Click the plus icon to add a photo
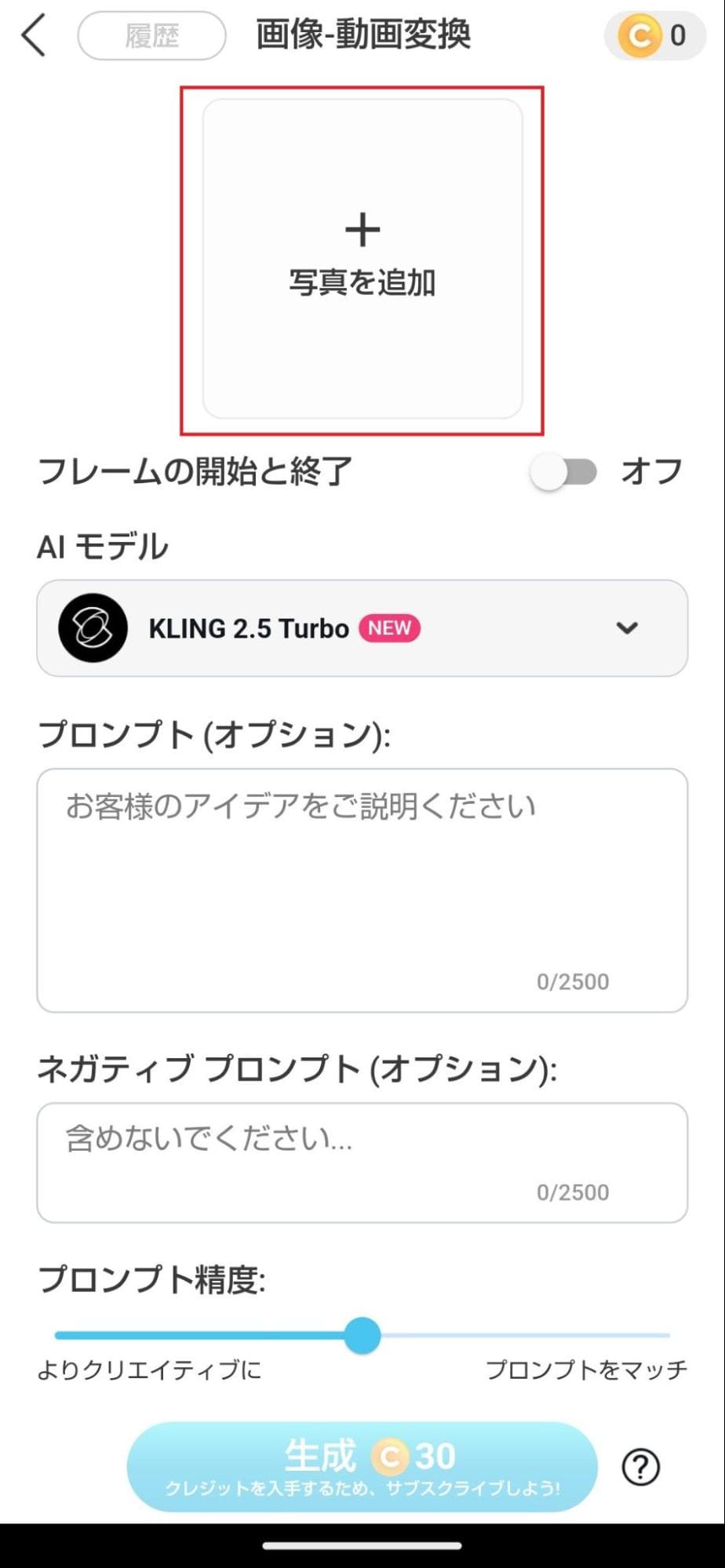725x1568 pixels. click(361, 229)
